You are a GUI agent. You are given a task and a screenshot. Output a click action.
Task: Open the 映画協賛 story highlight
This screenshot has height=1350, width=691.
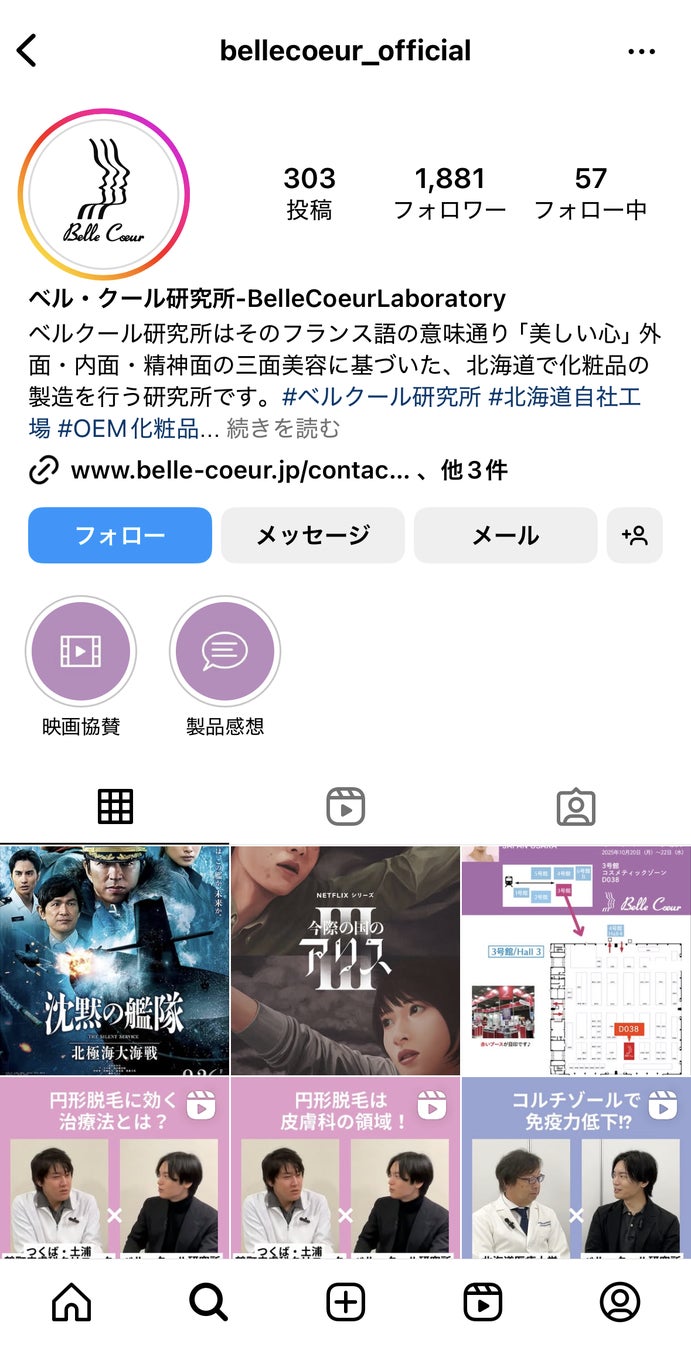(x=80, y=652)
